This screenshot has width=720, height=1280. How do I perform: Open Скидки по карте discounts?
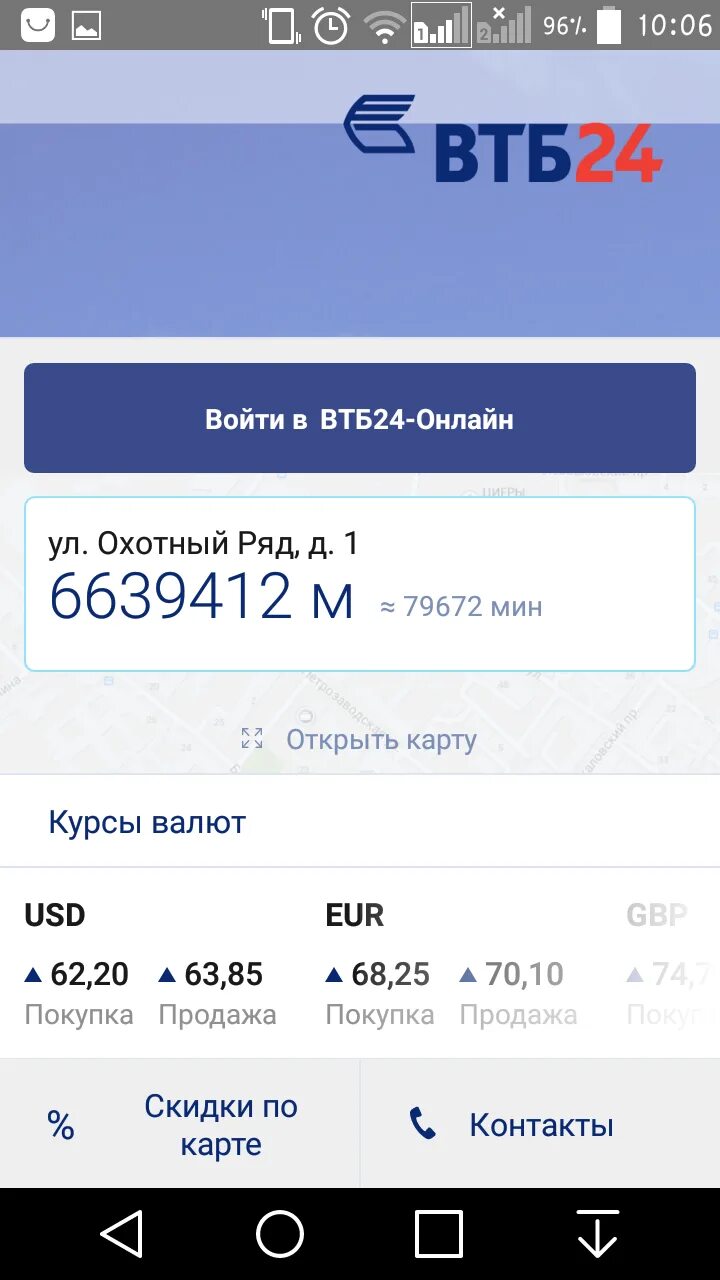pyautogui.click(x=180, y=1125)
